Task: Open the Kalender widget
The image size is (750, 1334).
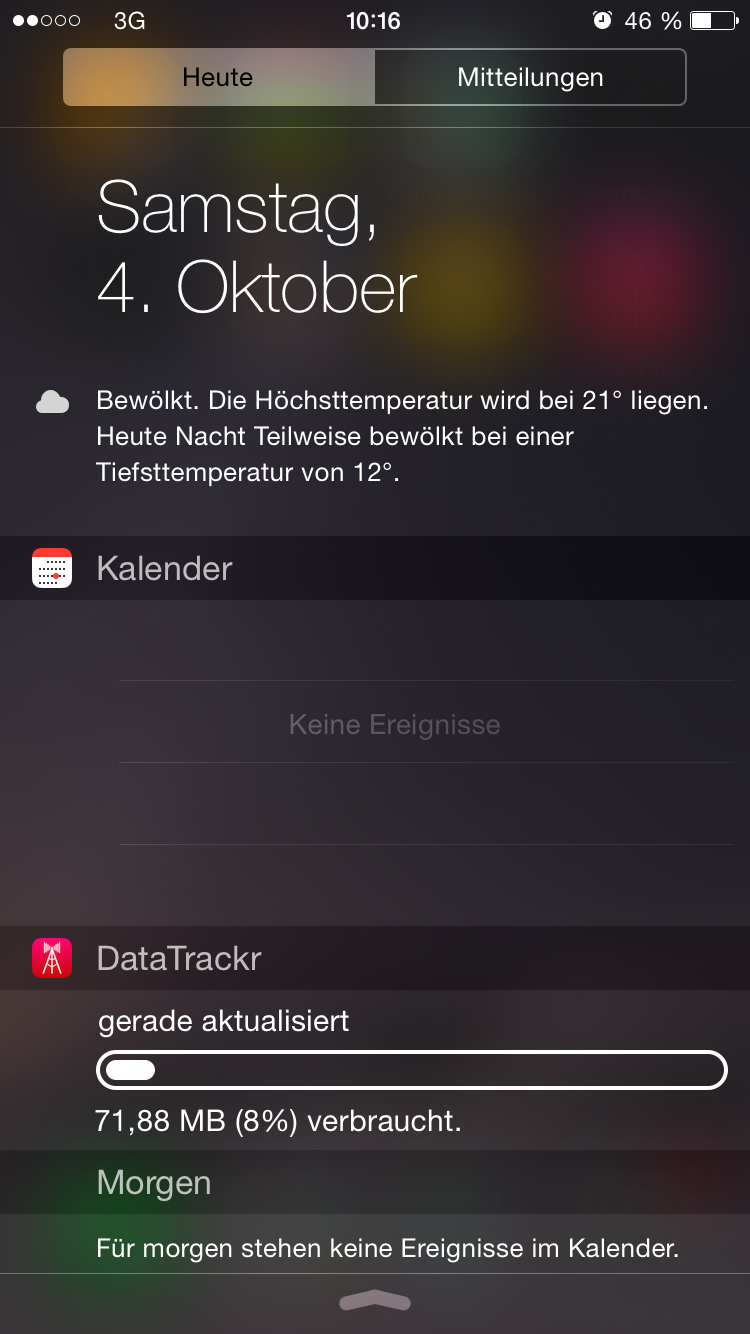Action: (x=375, y=568)
